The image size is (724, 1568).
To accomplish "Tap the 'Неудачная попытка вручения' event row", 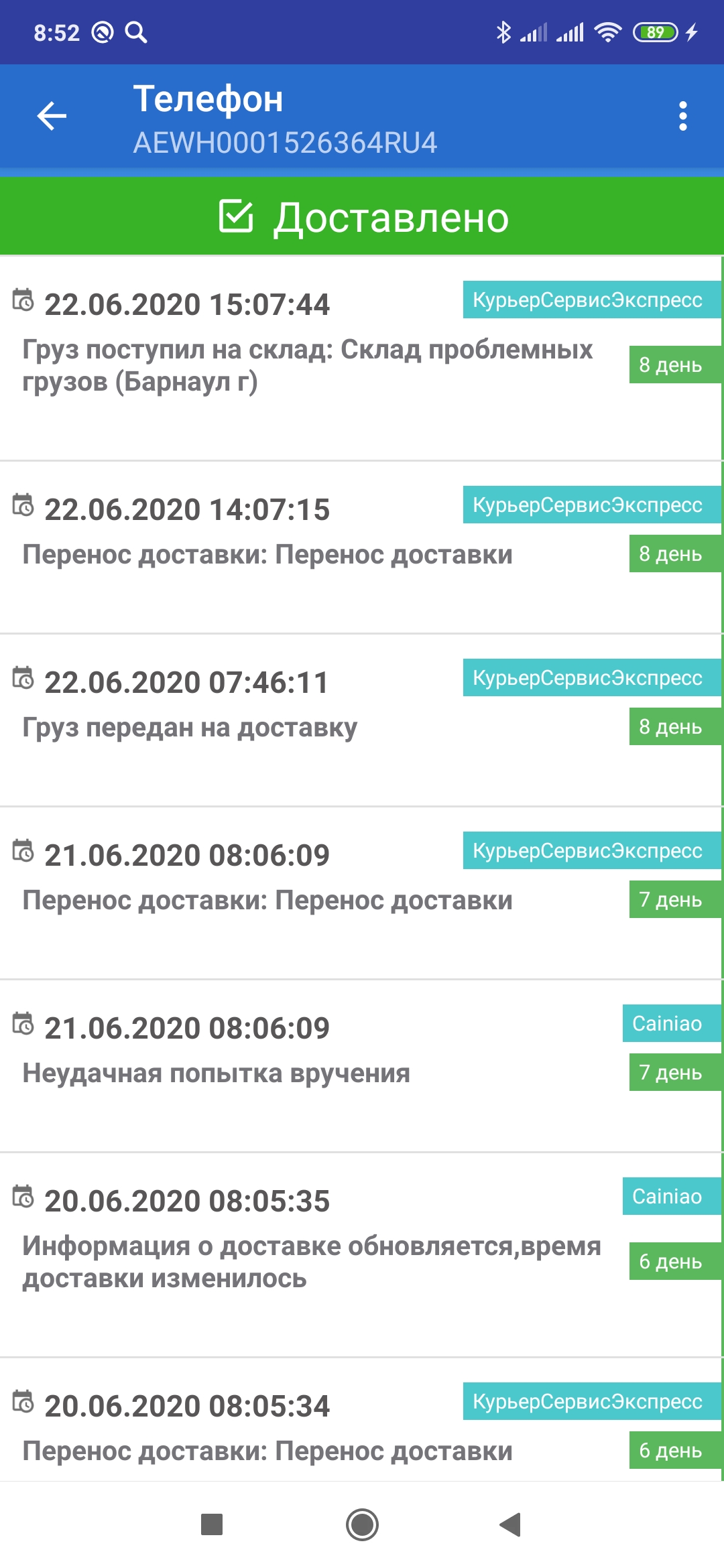I will pos(361,1065).
